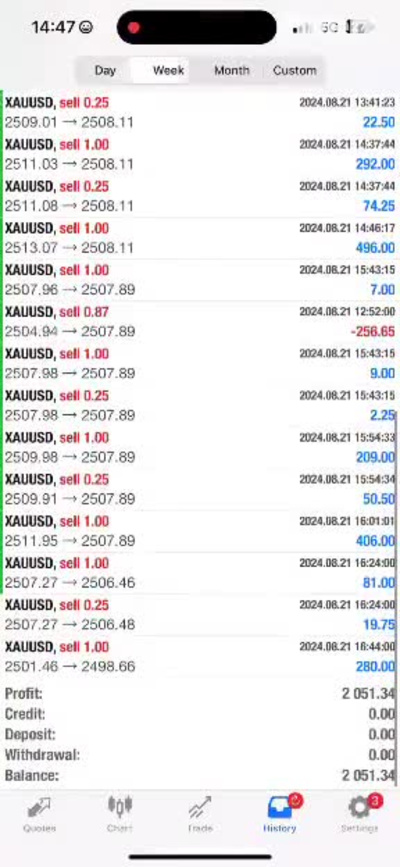
Task: Open the Quotes tab
Action: point(39,814)
